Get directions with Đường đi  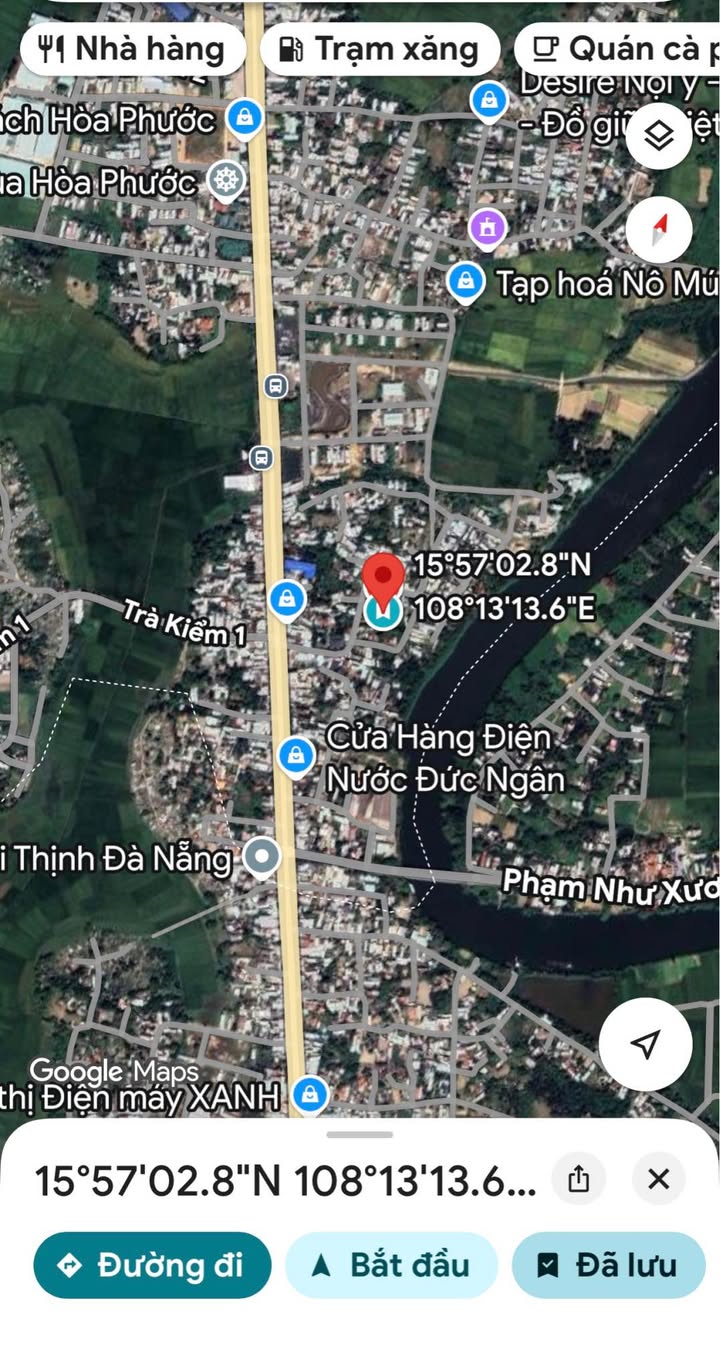[152, 1265]
